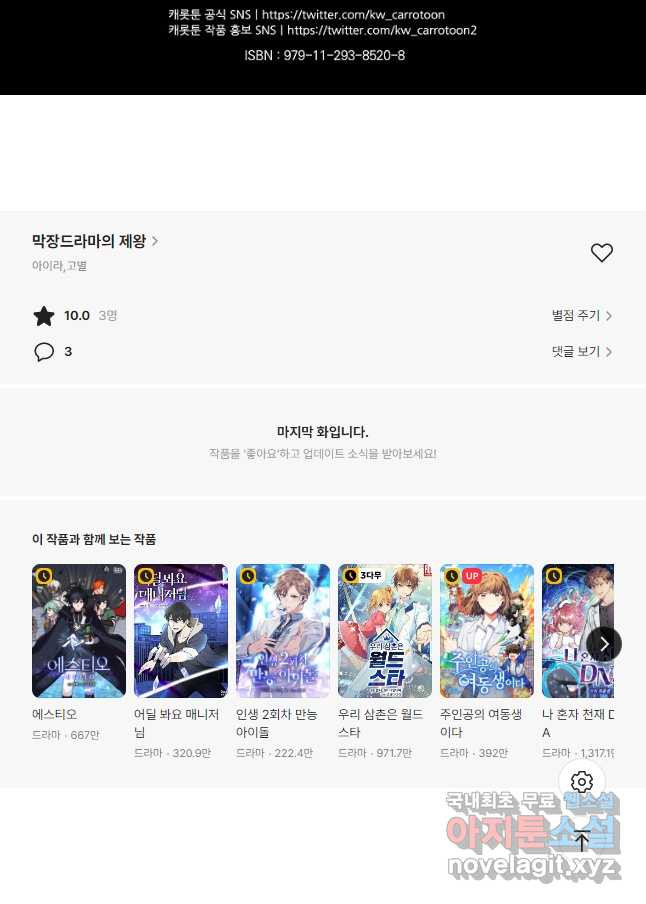Open 어딜 봐요 매니저님 card
Image resolution: width=646 pixels, height=904 pixels.
pyautogui.click(x=181, y=631)
